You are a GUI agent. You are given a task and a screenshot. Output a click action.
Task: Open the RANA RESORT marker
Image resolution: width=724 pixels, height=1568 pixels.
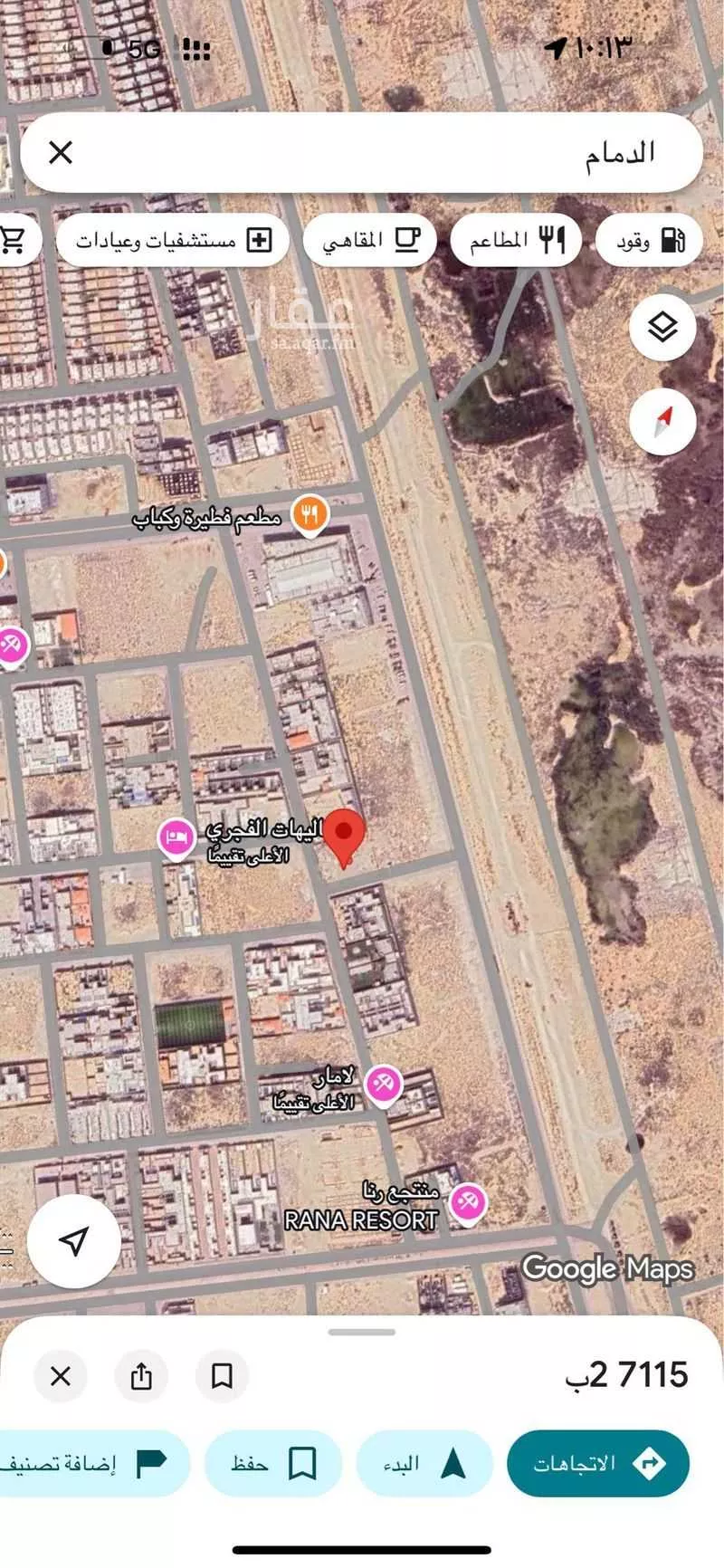pyautogui.click(x=467, y=1202)
